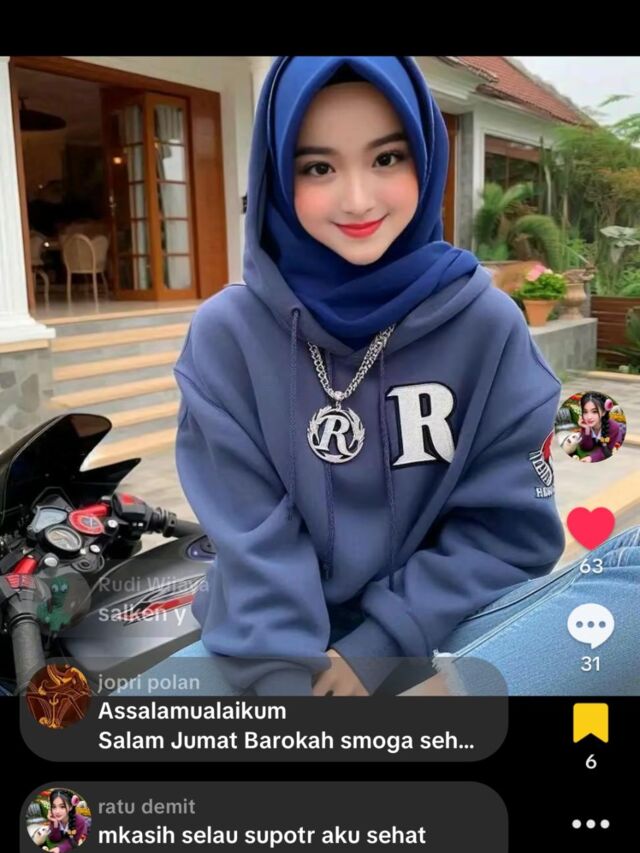View ratu demit's comment avatar
Viewport: 640px width, 853px height.
click(x=58, y=820)
